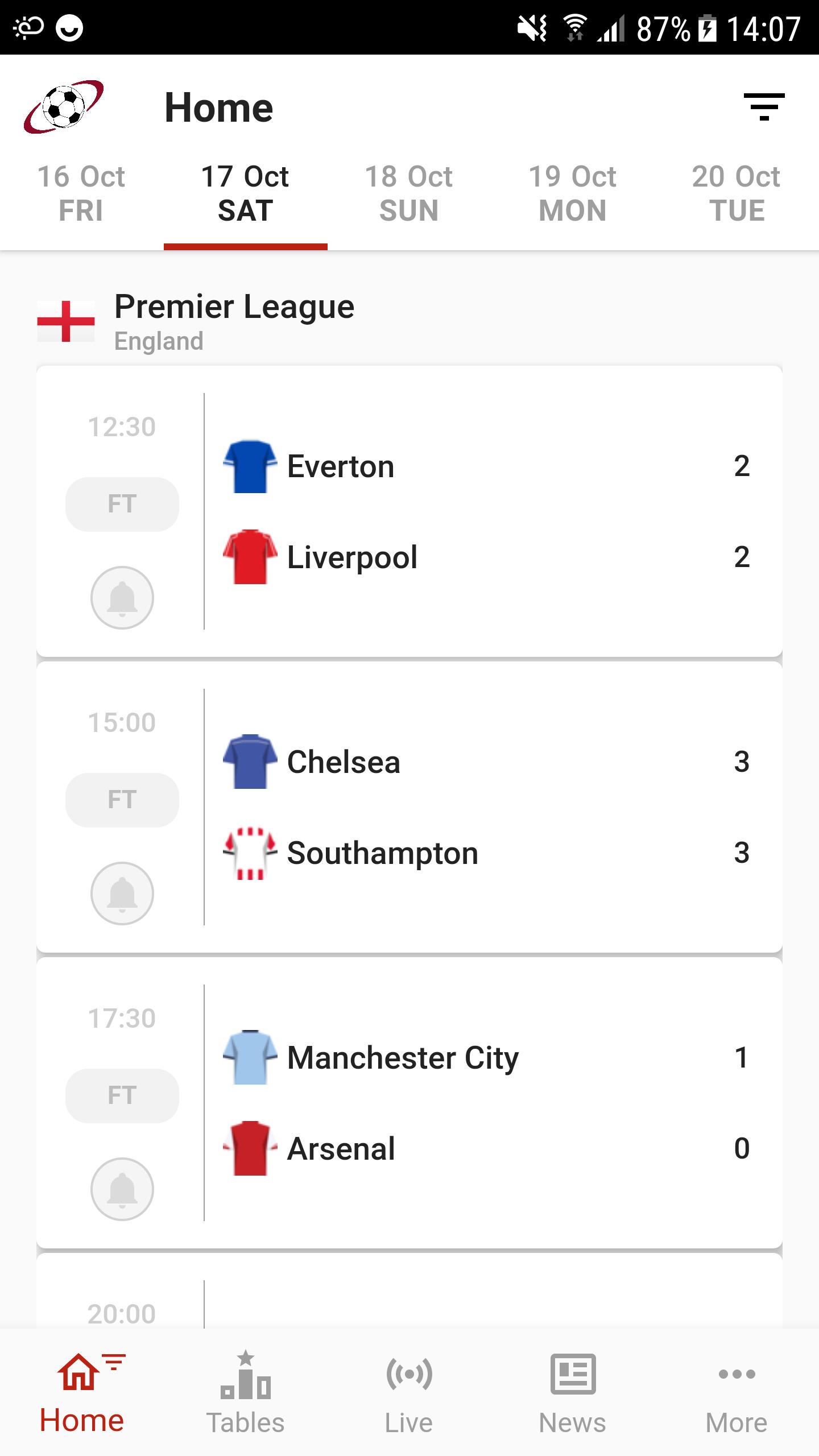The height and width of the screenshot is (1456, 819).
Task: Set alert bell for Manchester City vs Arsenal
Action: (122, 1189)
